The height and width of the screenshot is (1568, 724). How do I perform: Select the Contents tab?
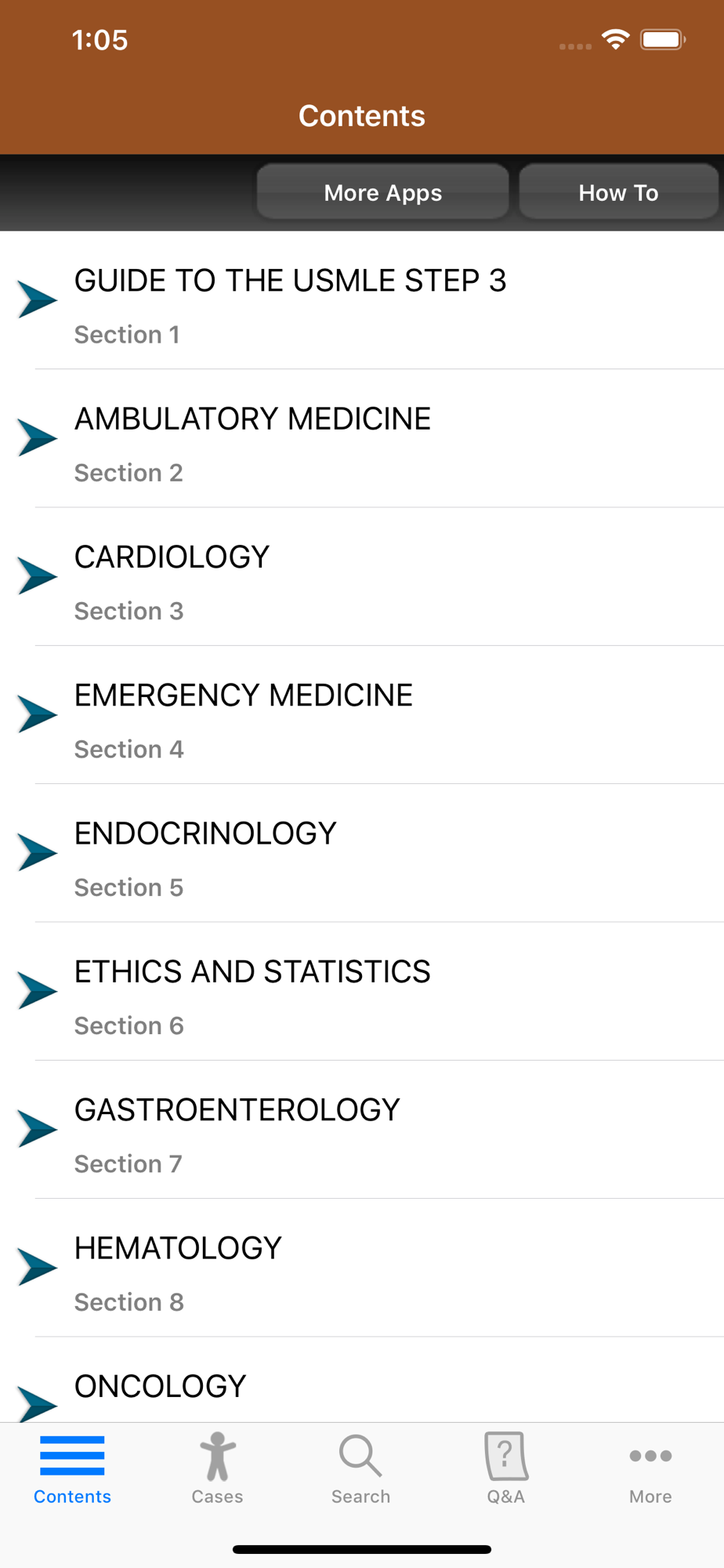point(72,1468)
